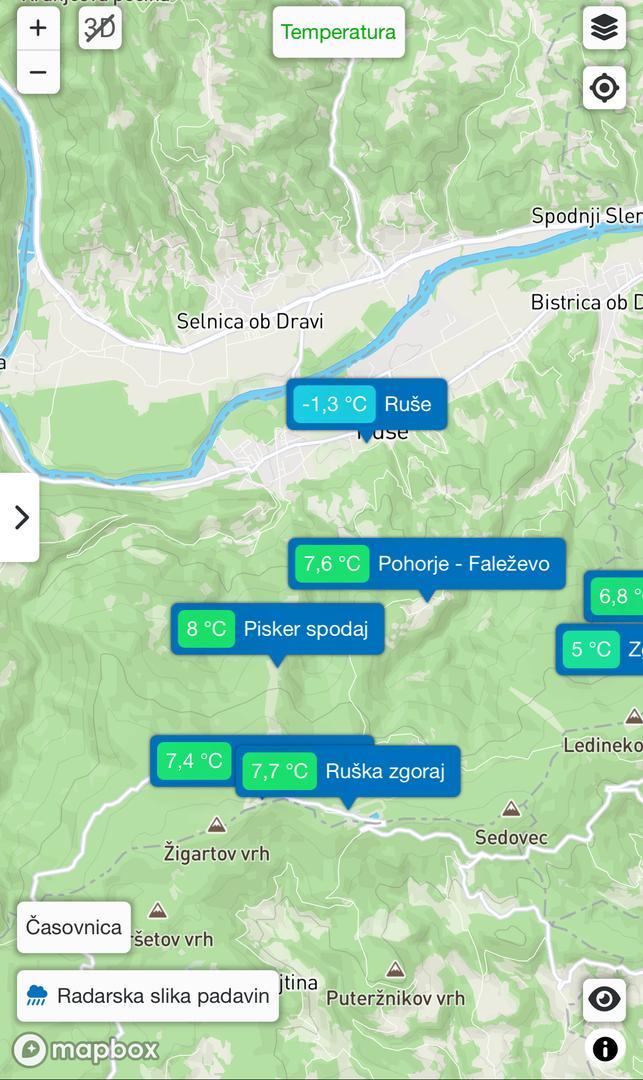Expand the side panel arrow
This screenshot has height=1080, width=643.
click(x=19, y=517)
